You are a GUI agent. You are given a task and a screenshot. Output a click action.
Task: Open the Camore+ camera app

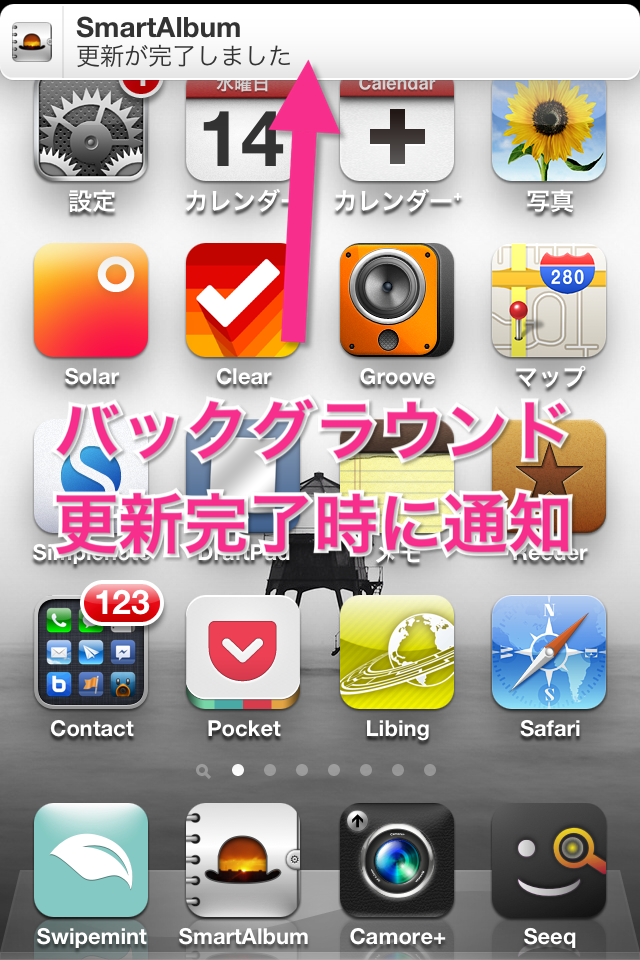pyautogui.click(x=396, y=860)
